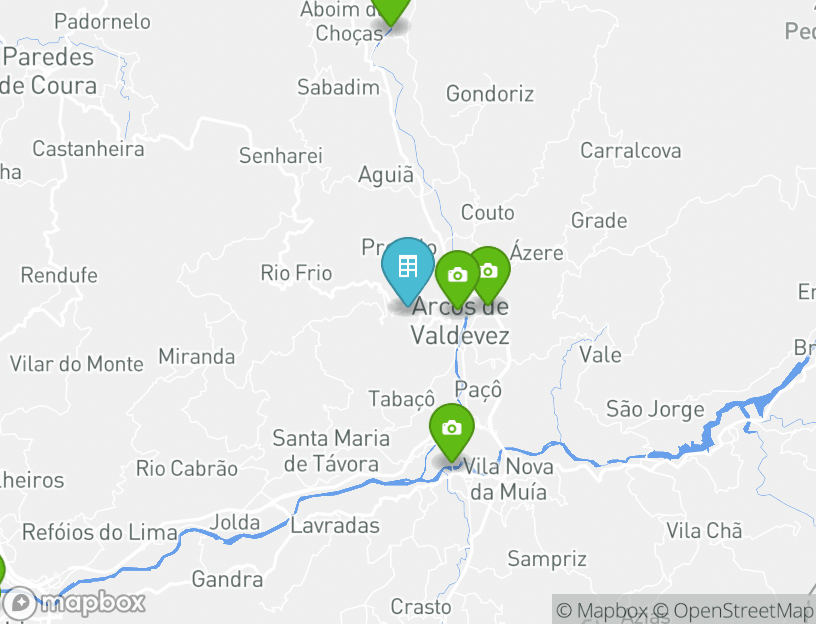Select the camera marker beside Ázere
This screenshot has width=816, height=624.
489,271
